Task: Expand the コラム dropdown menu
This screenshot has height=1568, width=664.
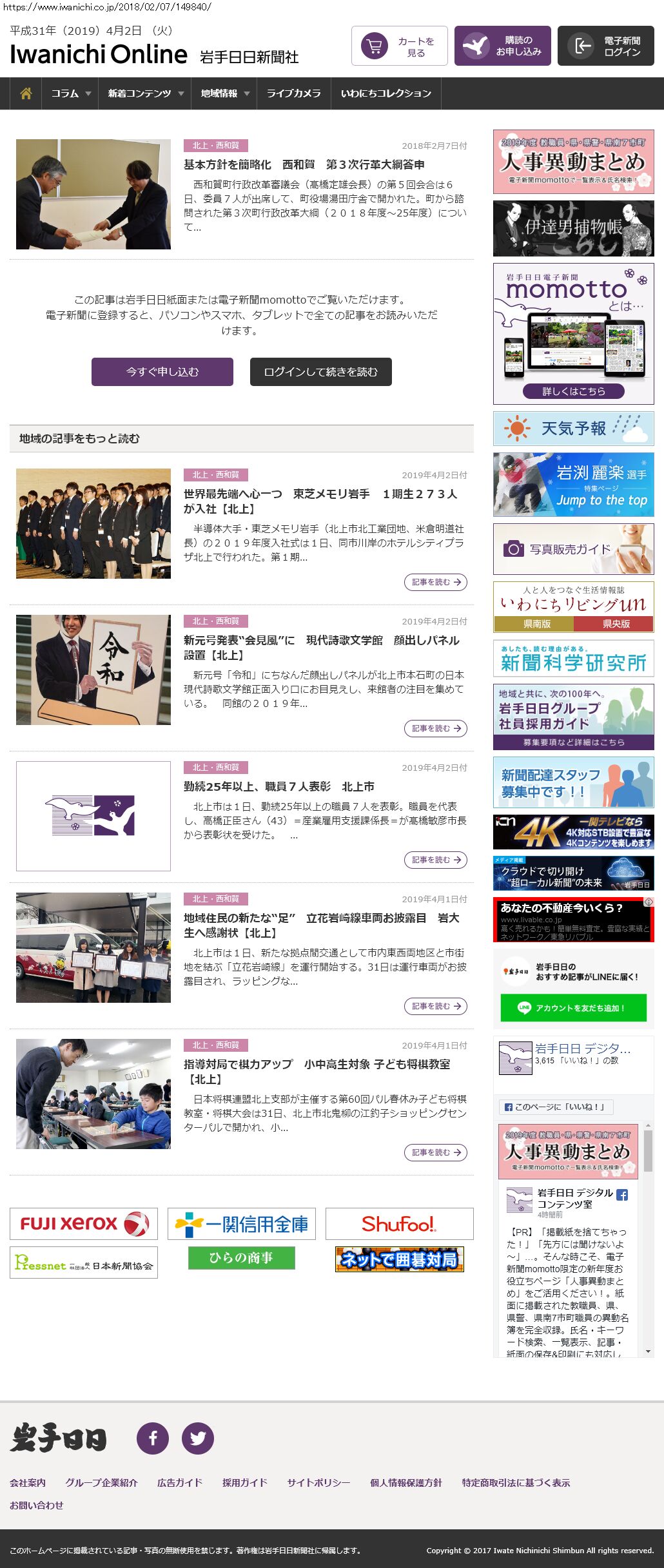Action: click(x=70, y=93)
